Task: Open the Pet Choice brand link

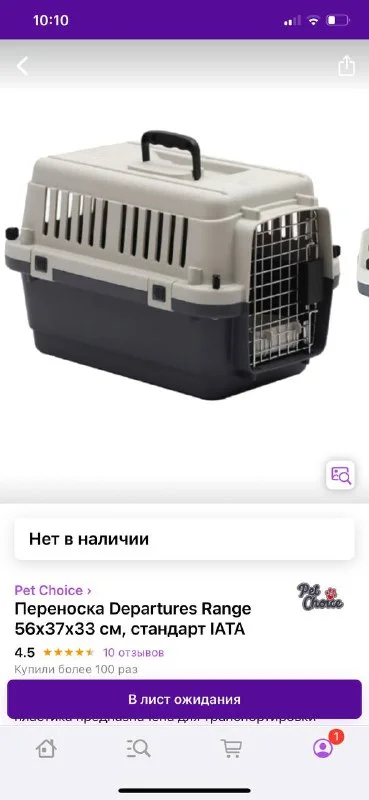Action: pos(53,590)
